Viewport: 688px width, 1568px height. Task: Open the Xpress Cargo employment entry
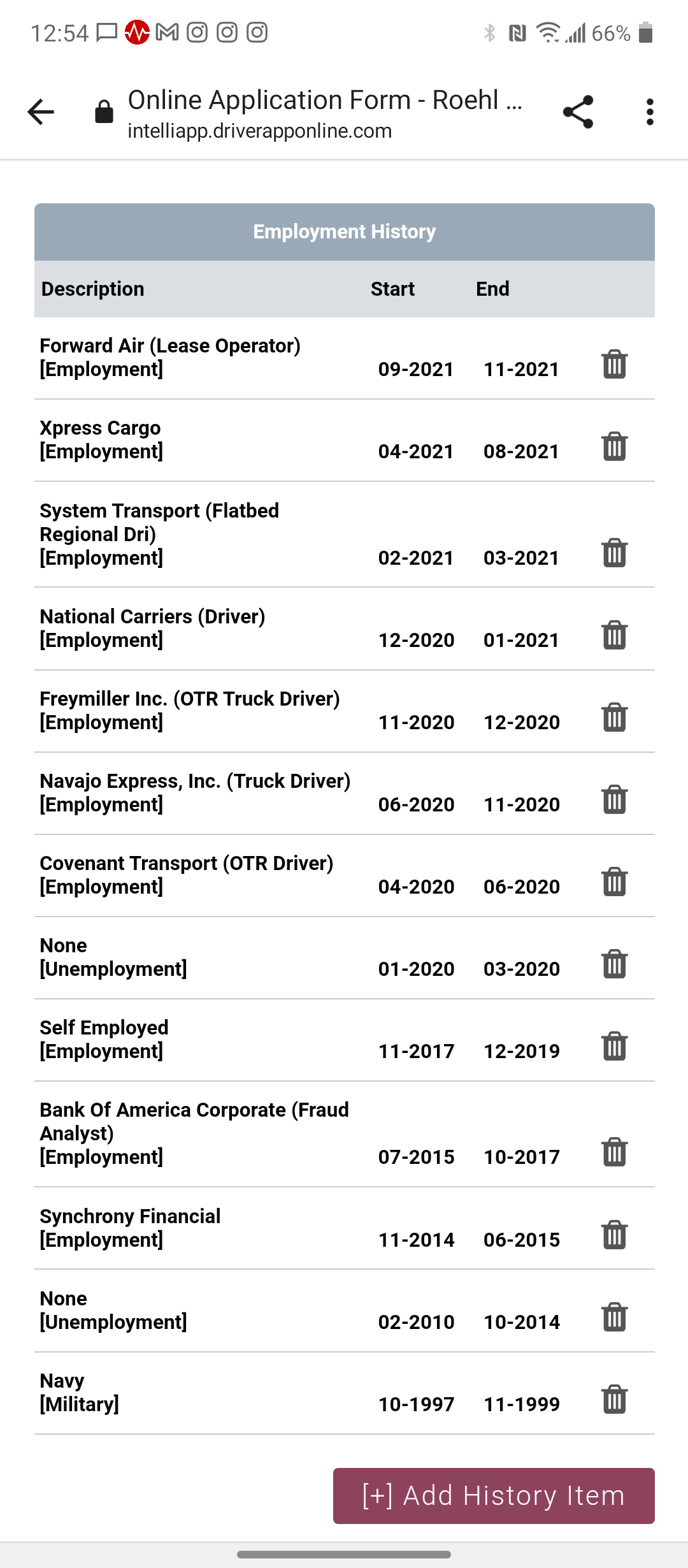click(x=101, y=440)
